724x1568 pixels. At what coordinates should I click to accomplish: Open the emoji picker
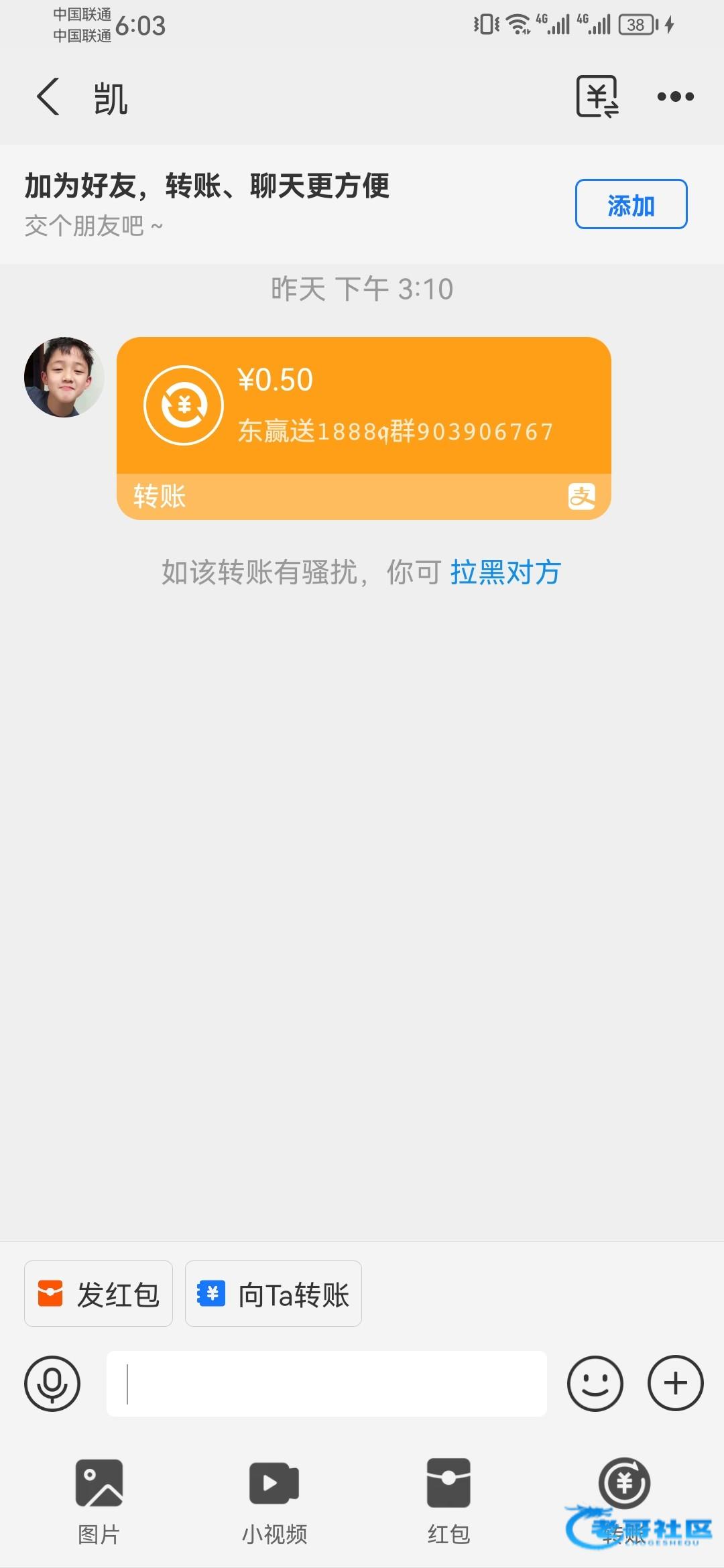[595, 1383]
